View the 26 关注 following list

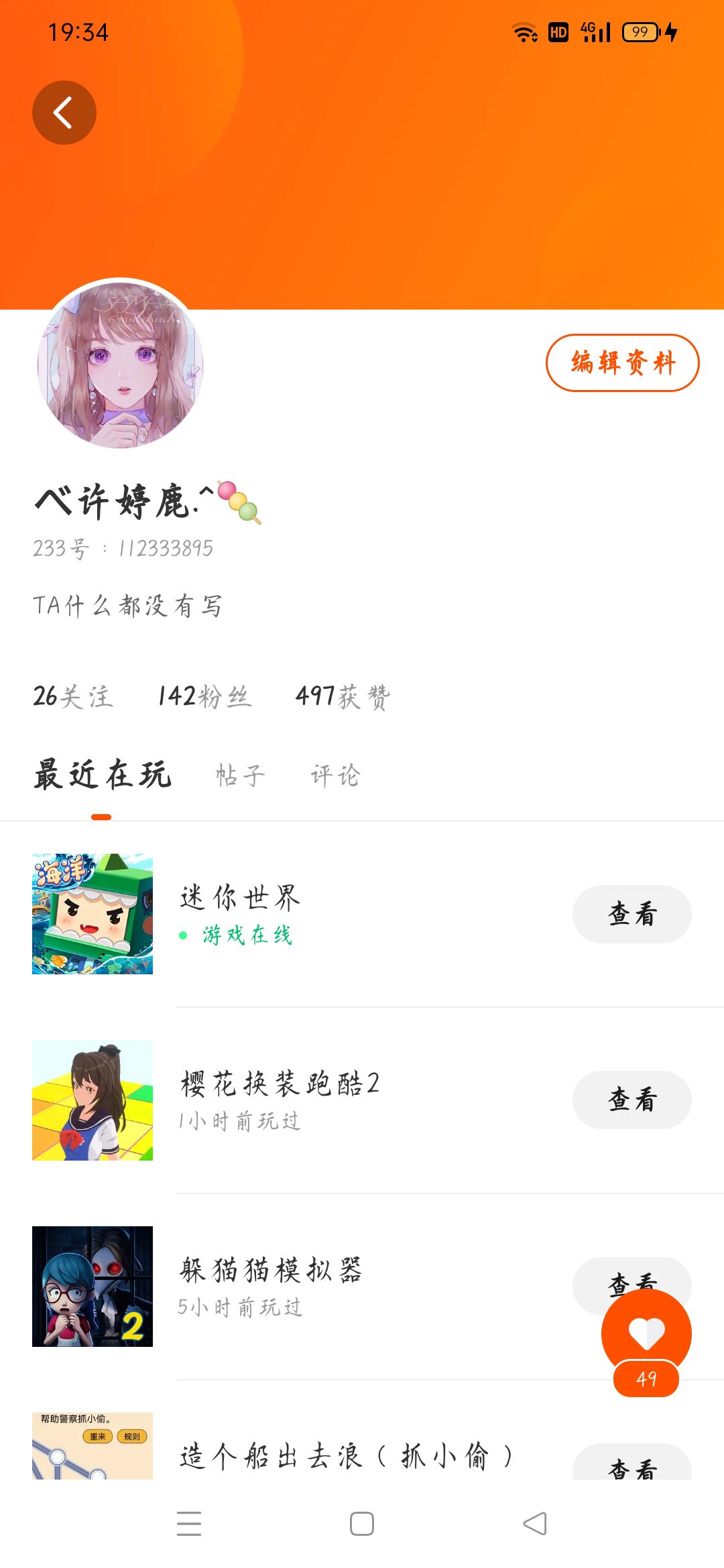73,696
